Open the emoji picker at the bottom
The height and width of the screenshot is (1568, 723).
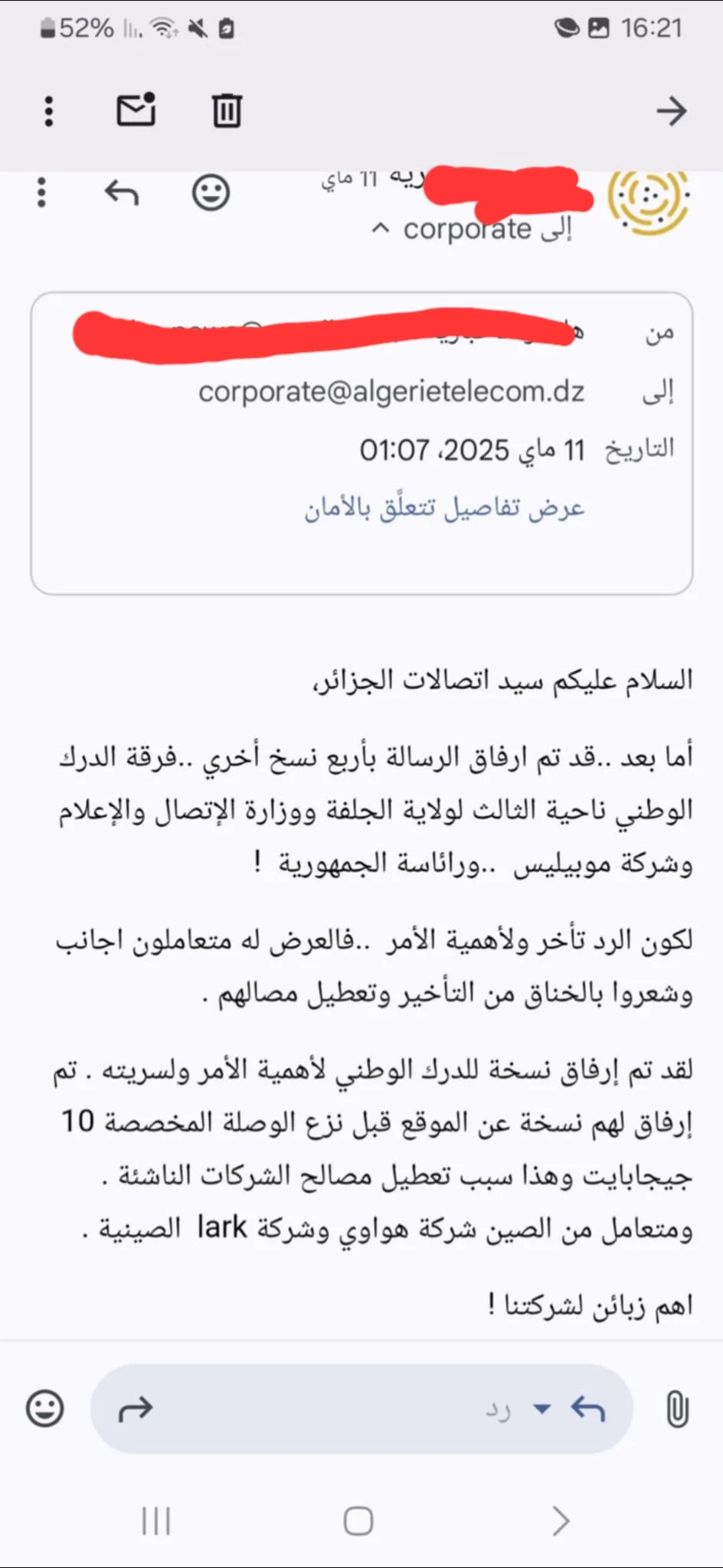click(45, 1408)
